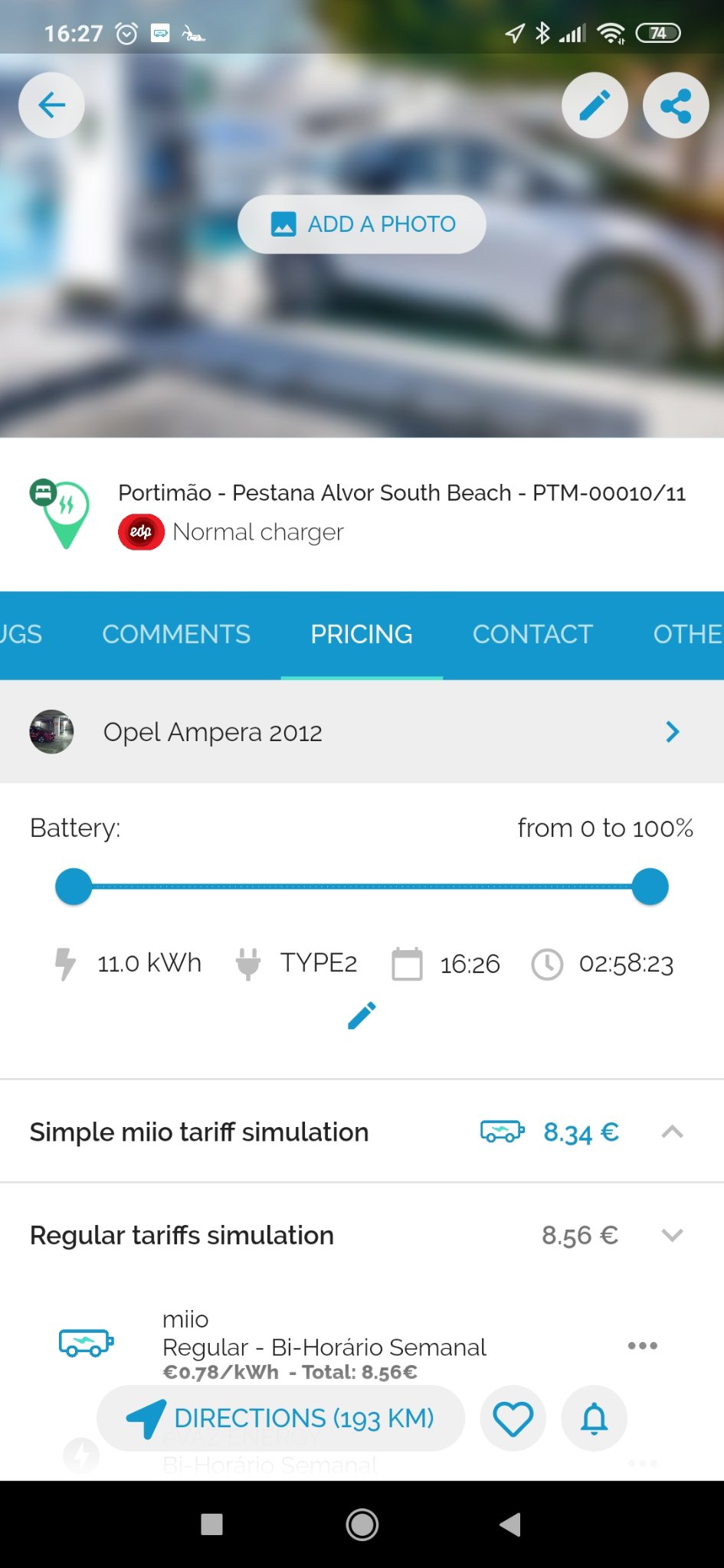Edit this charging station's details
This screenshot has width=724, height=1568.
(x=595, y=106)
